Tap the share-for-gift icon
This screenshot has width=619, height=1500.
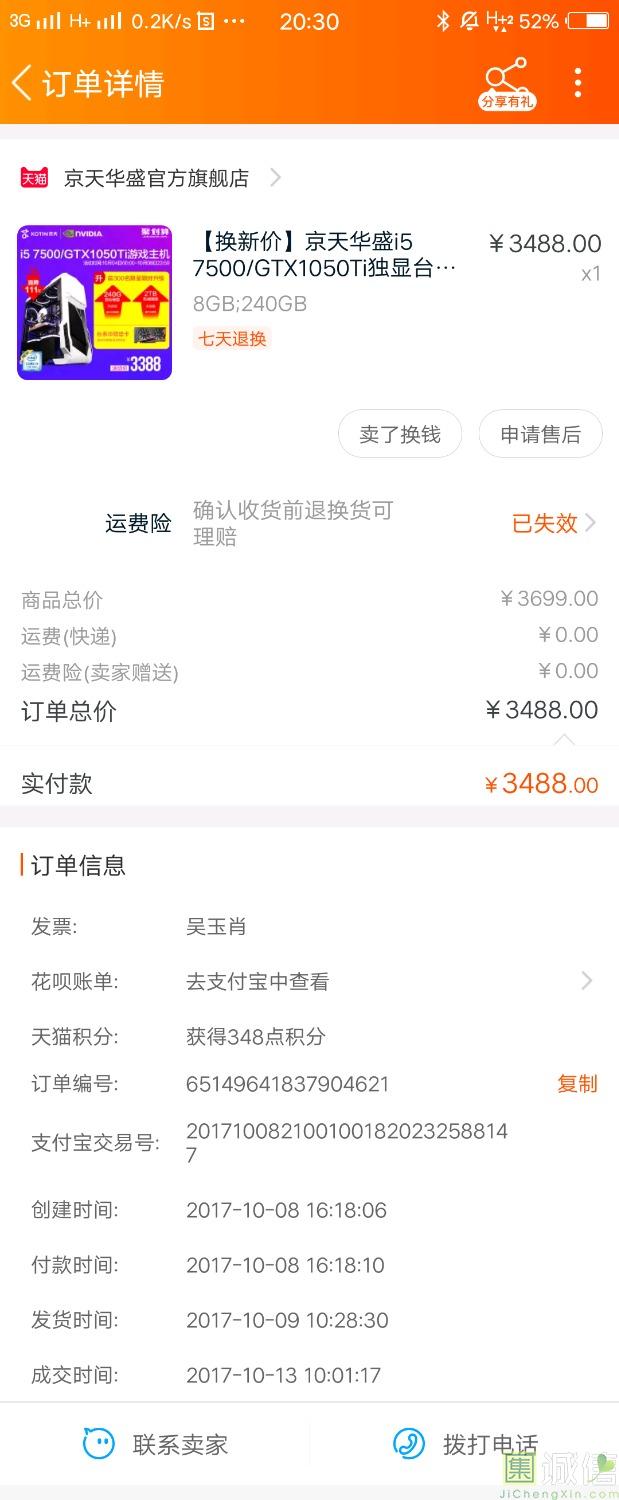coord(507,84)
